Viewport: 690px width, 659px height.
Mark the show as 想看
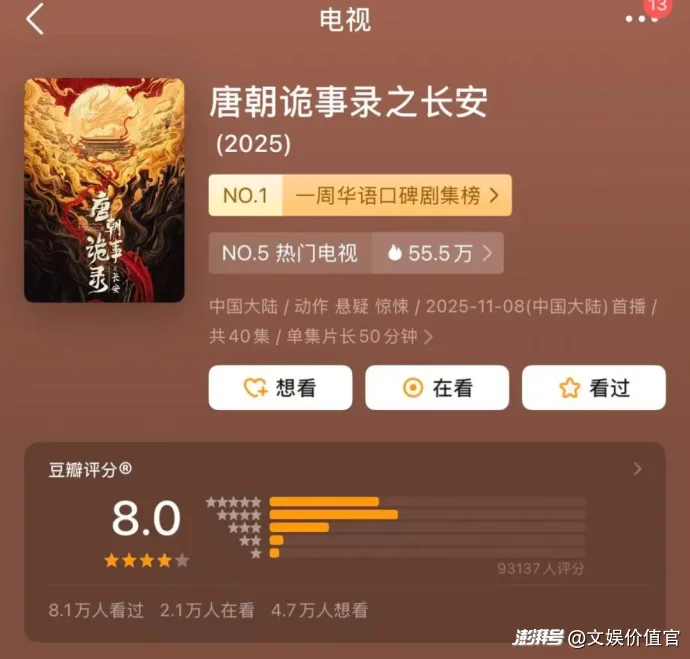pos(280,388)
